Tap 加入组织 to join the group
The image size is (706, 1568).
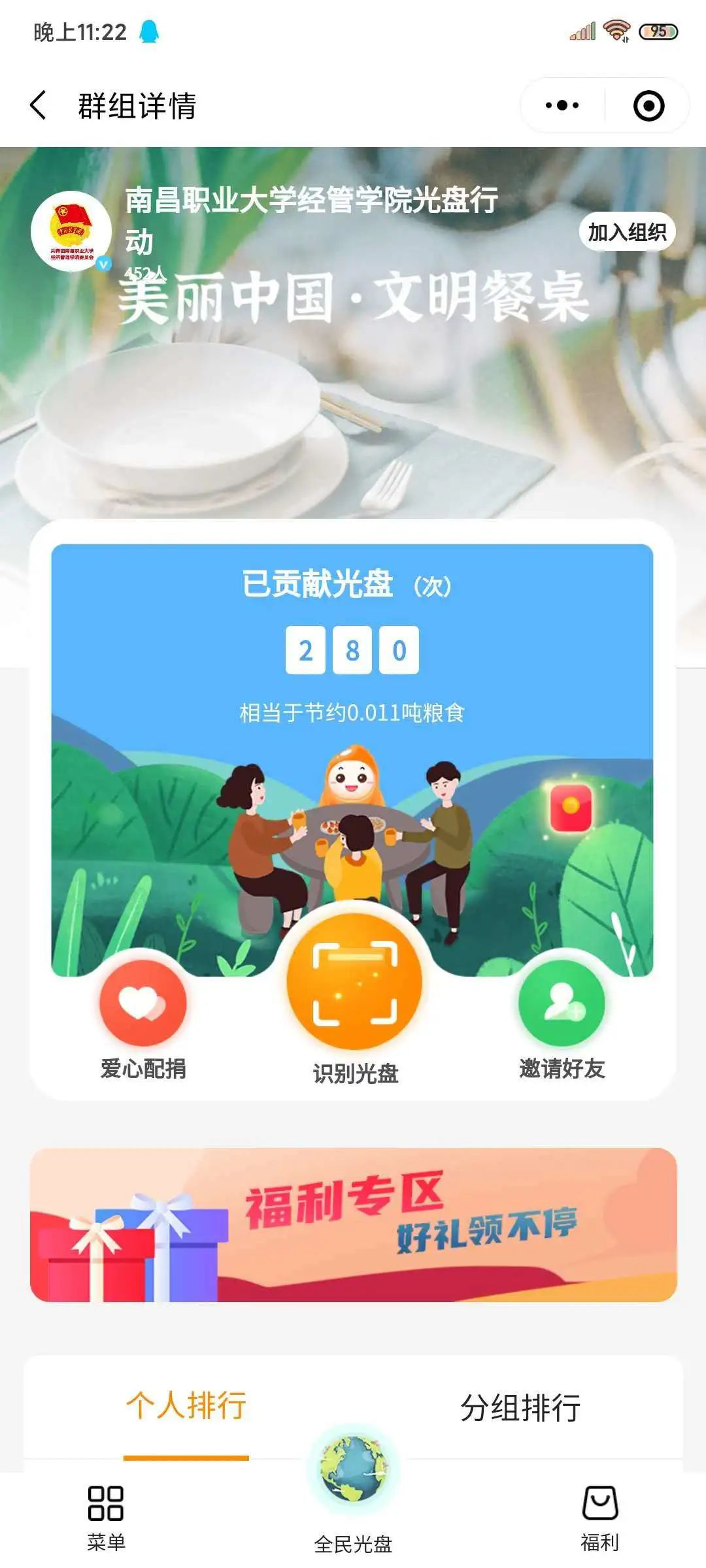pos(626,232)
